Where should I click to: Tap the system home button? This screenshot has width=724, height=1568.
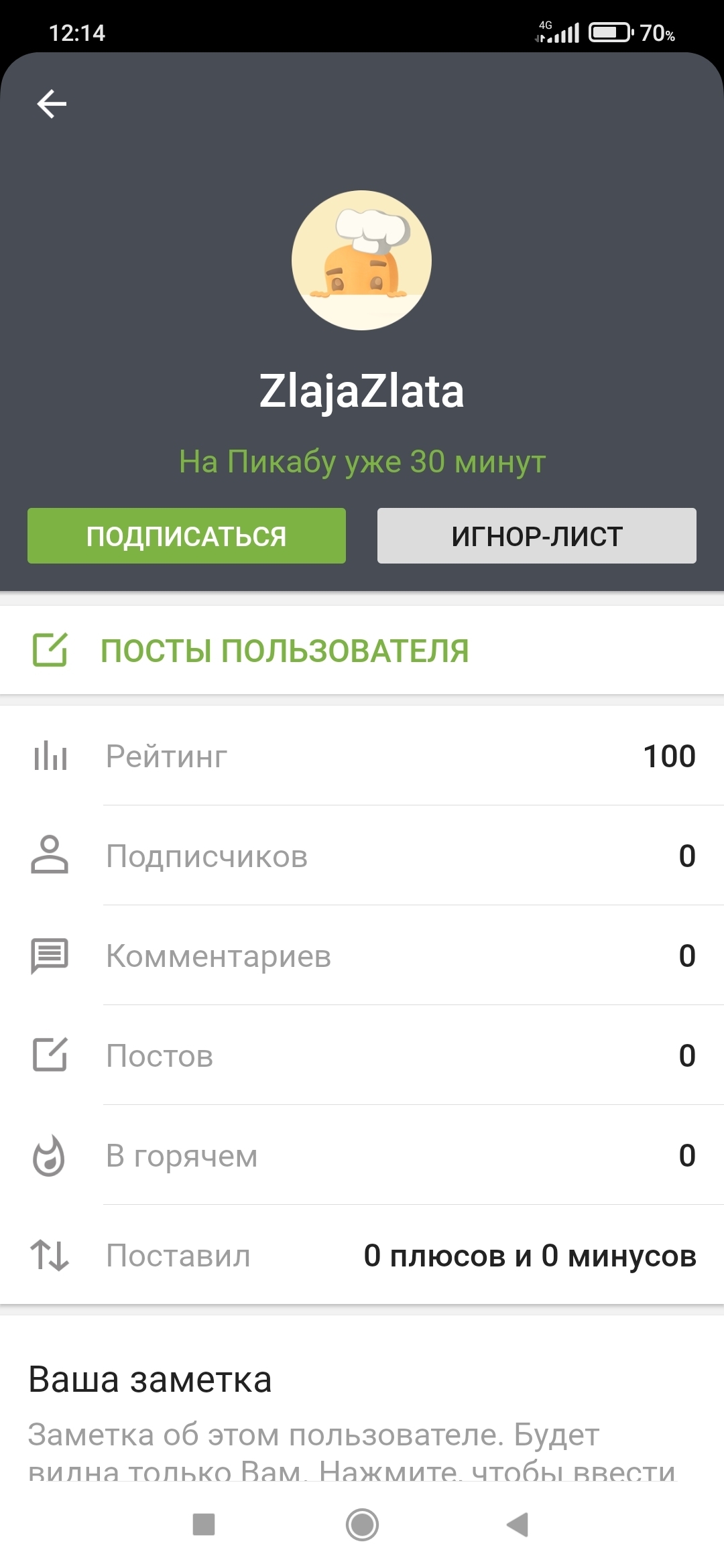[x=362, y=1524]
